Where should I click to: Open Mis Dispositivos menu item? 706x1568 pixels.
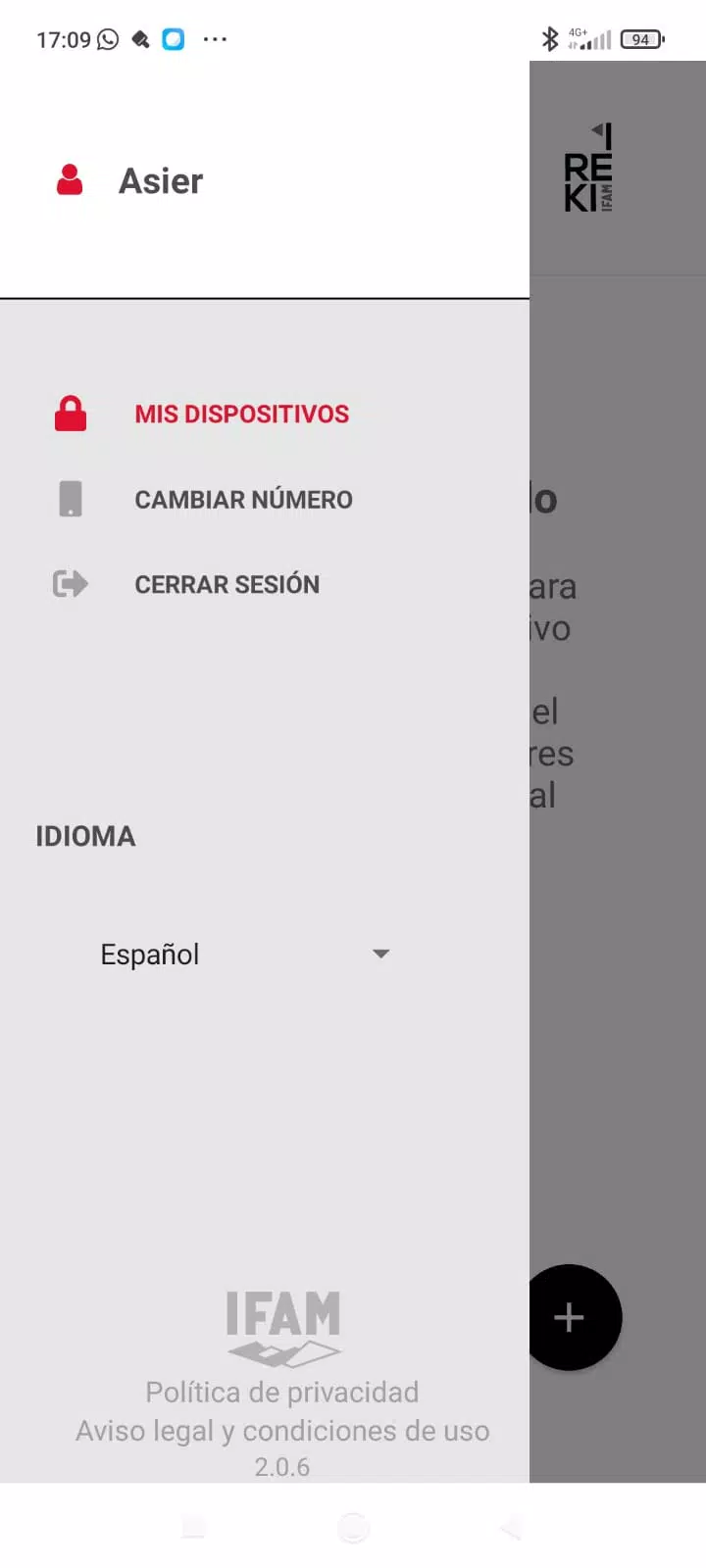[x=241, y=414]
